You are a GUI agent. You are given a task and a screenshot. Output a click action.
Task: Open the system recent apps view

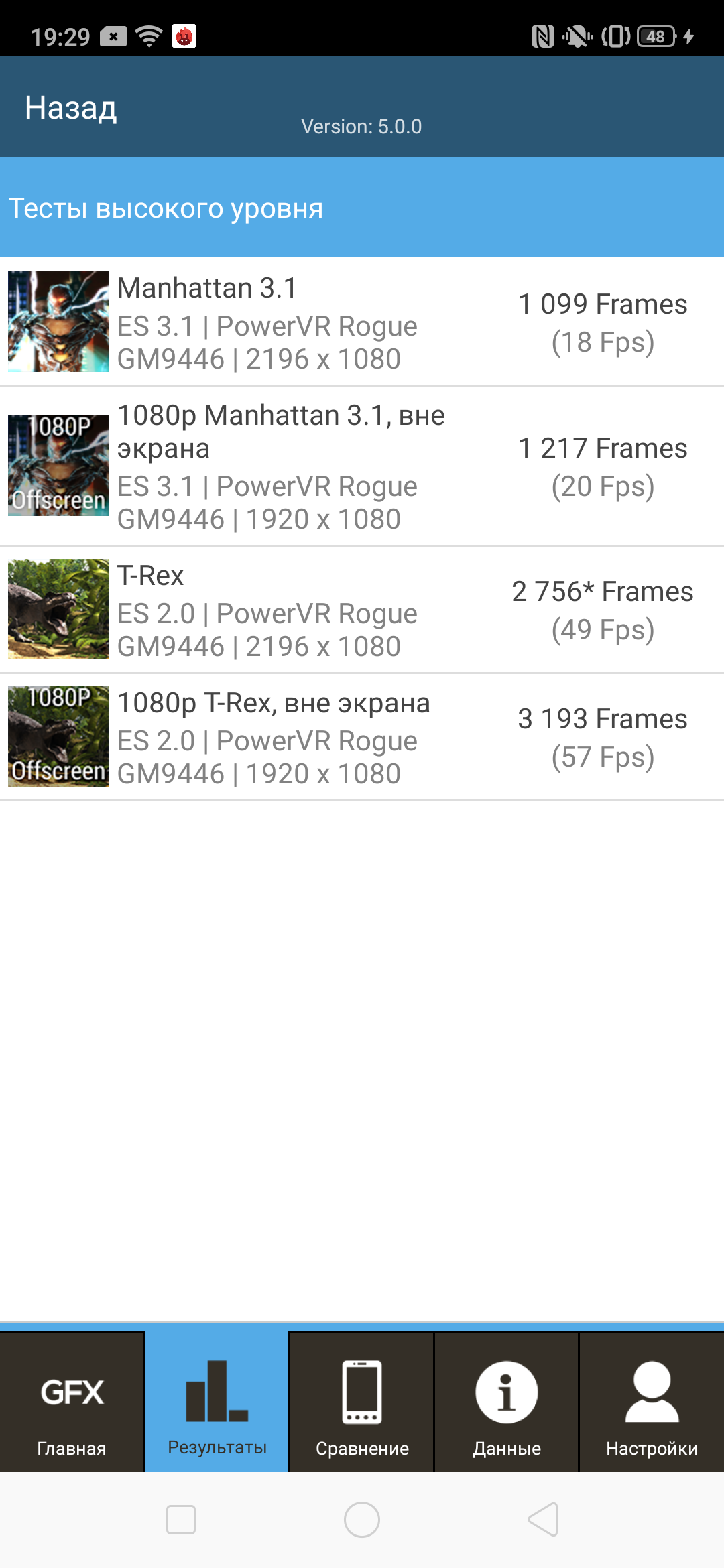pyautogui.click(x=181, y=1520)
